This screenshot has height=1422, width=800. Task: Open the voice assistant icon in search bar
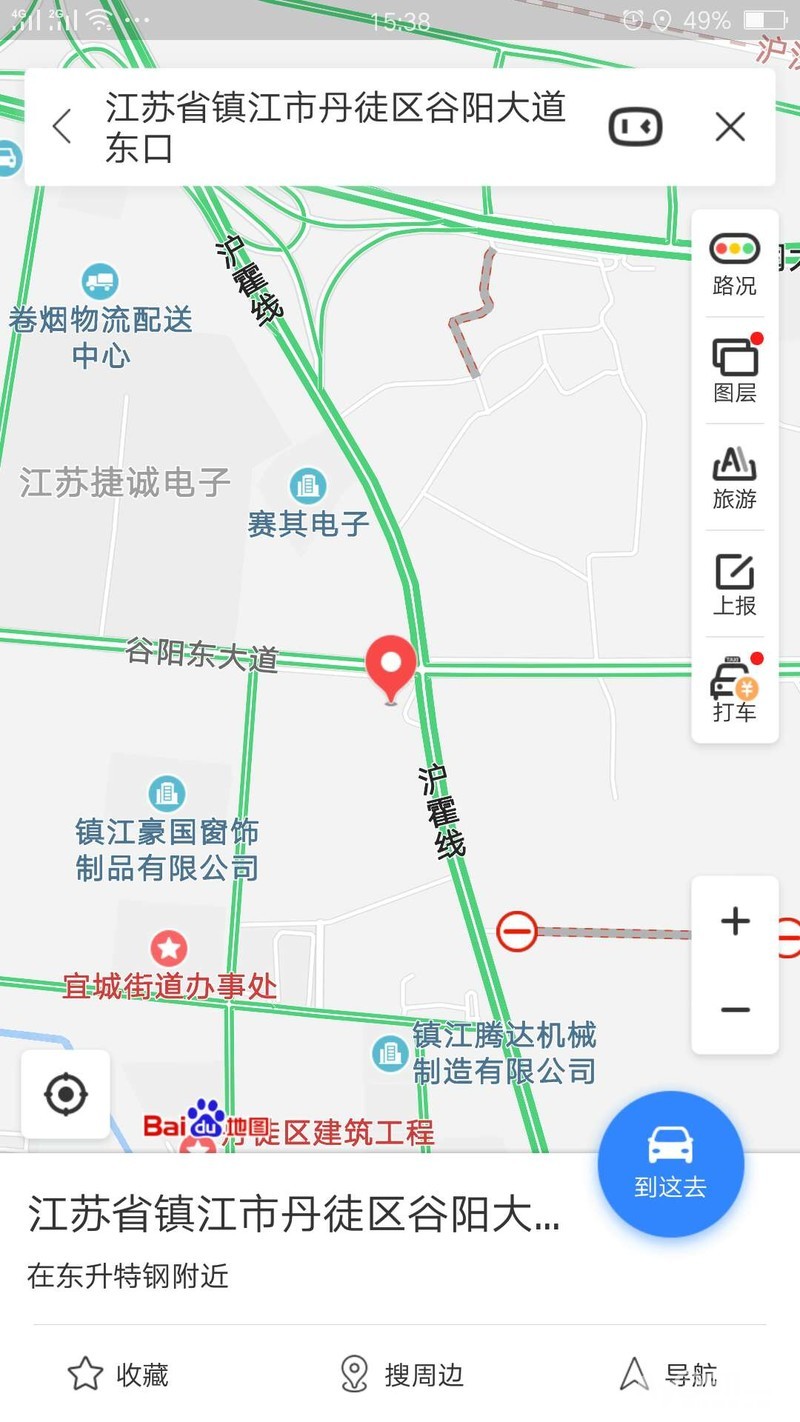[x=635, y=127]
